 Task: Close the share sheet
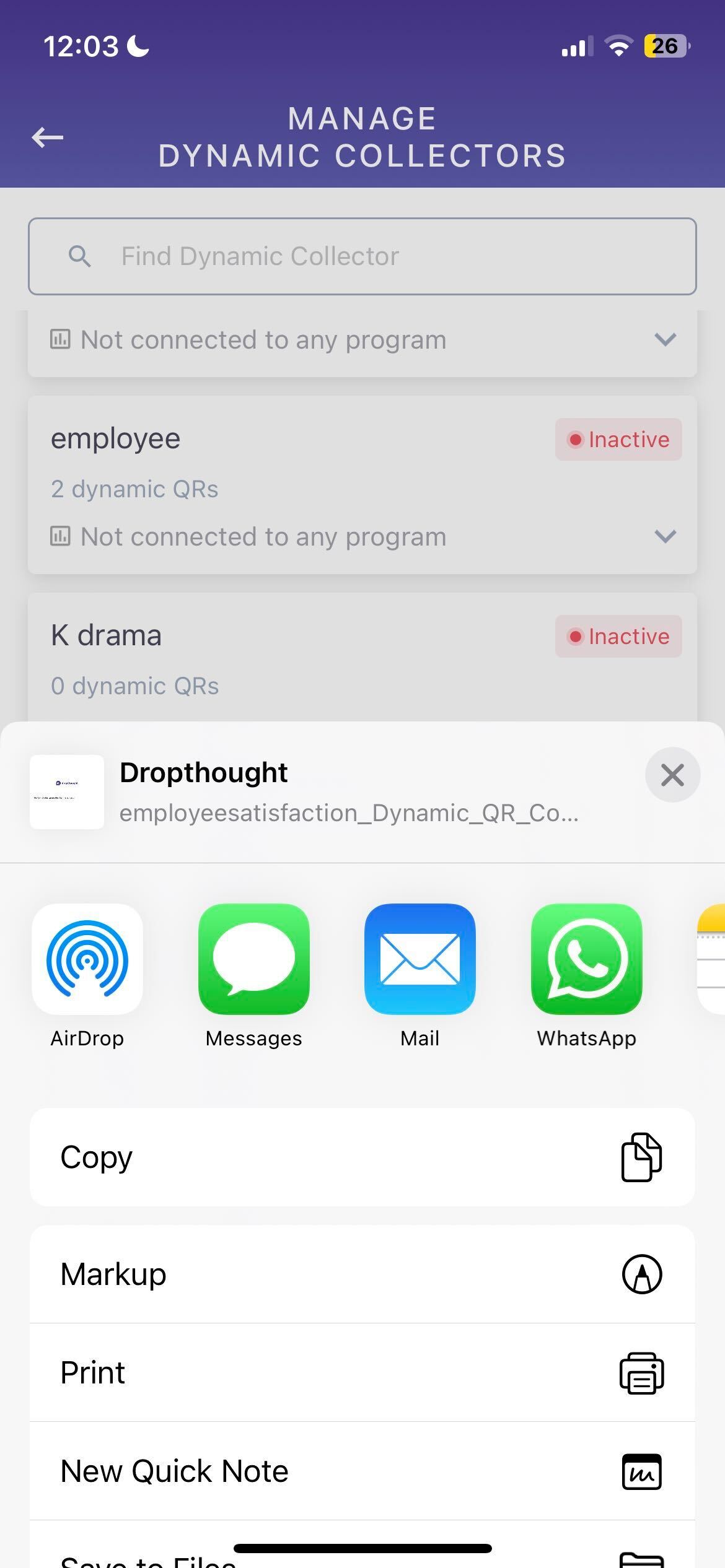[x=672, y=775]
